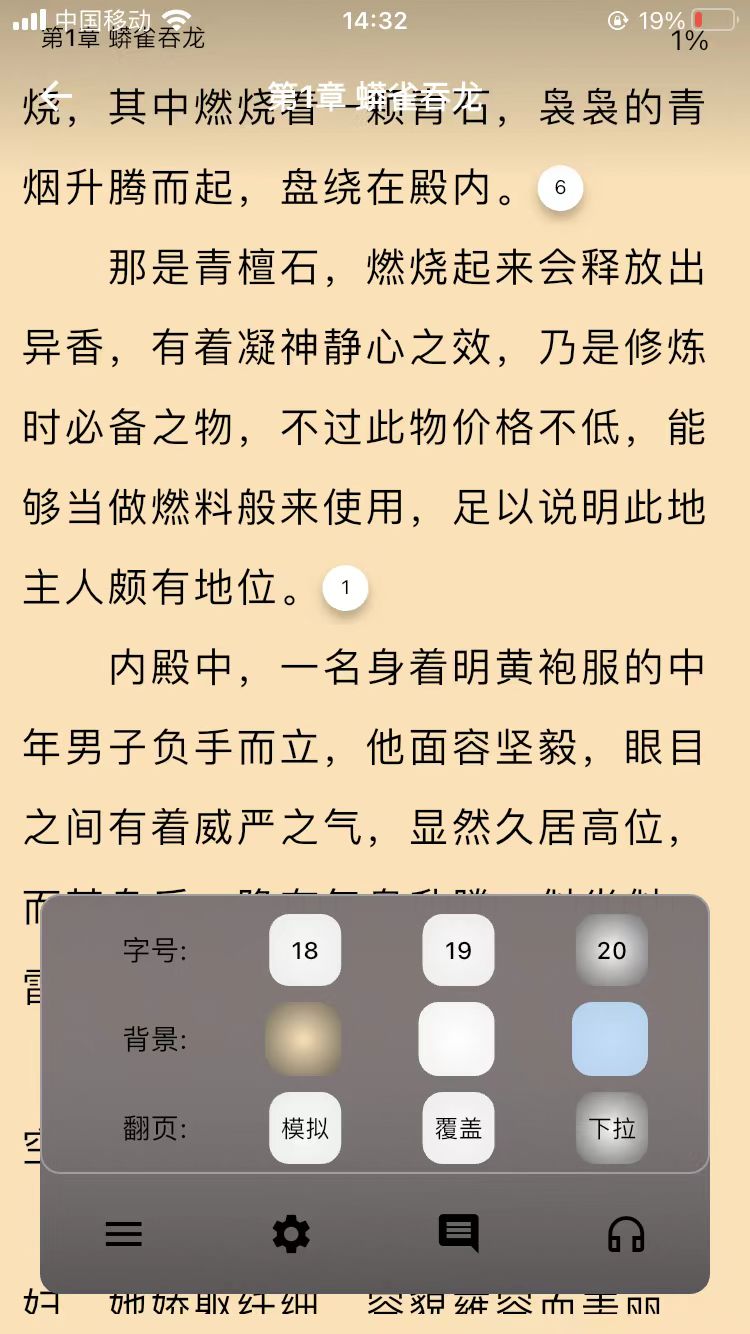Choose the white background swatch
This screenshot has width=750, height=1334.
pos(457,1039)
